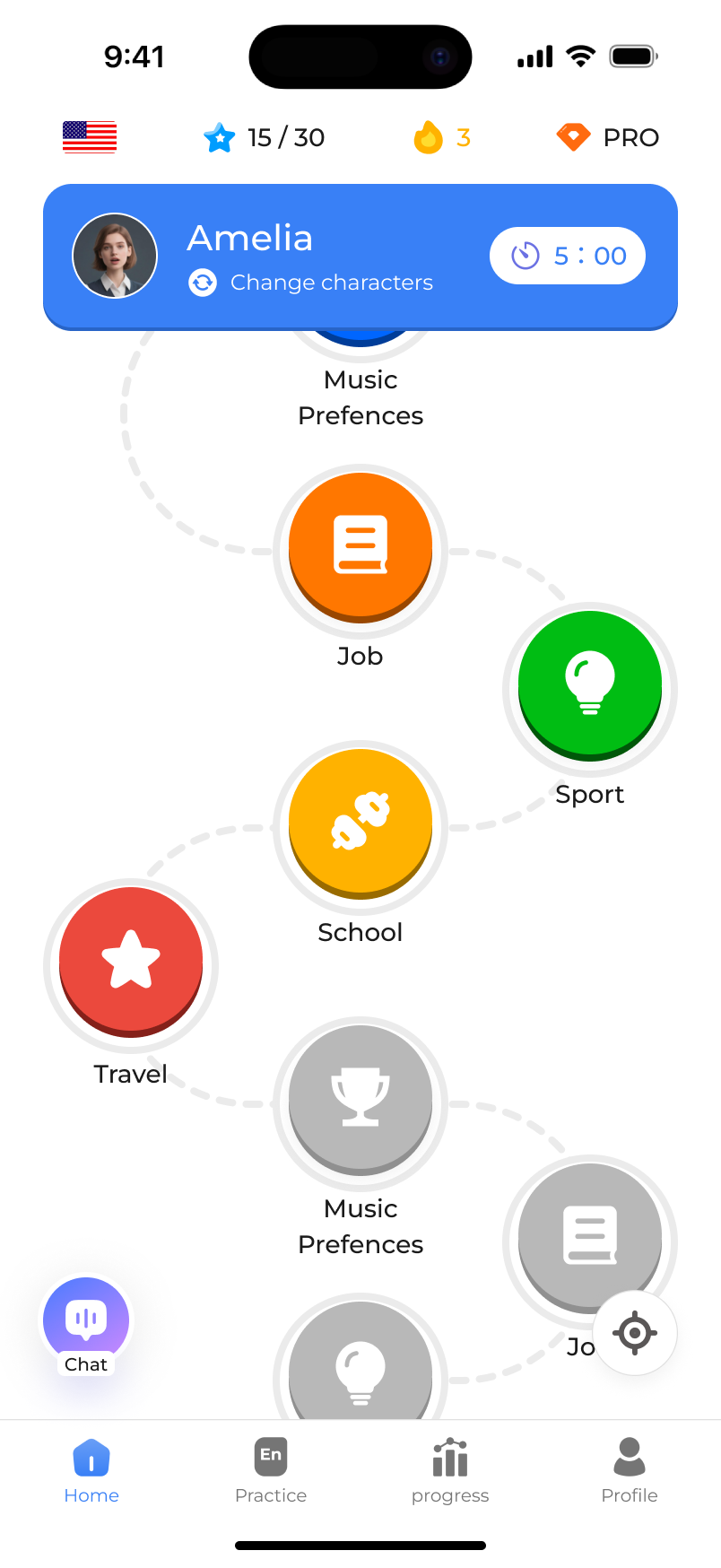The height and width of the screenshot is (1568, 721).
Task: Tap the location crosshair button
Action: tap(634, 1333)
